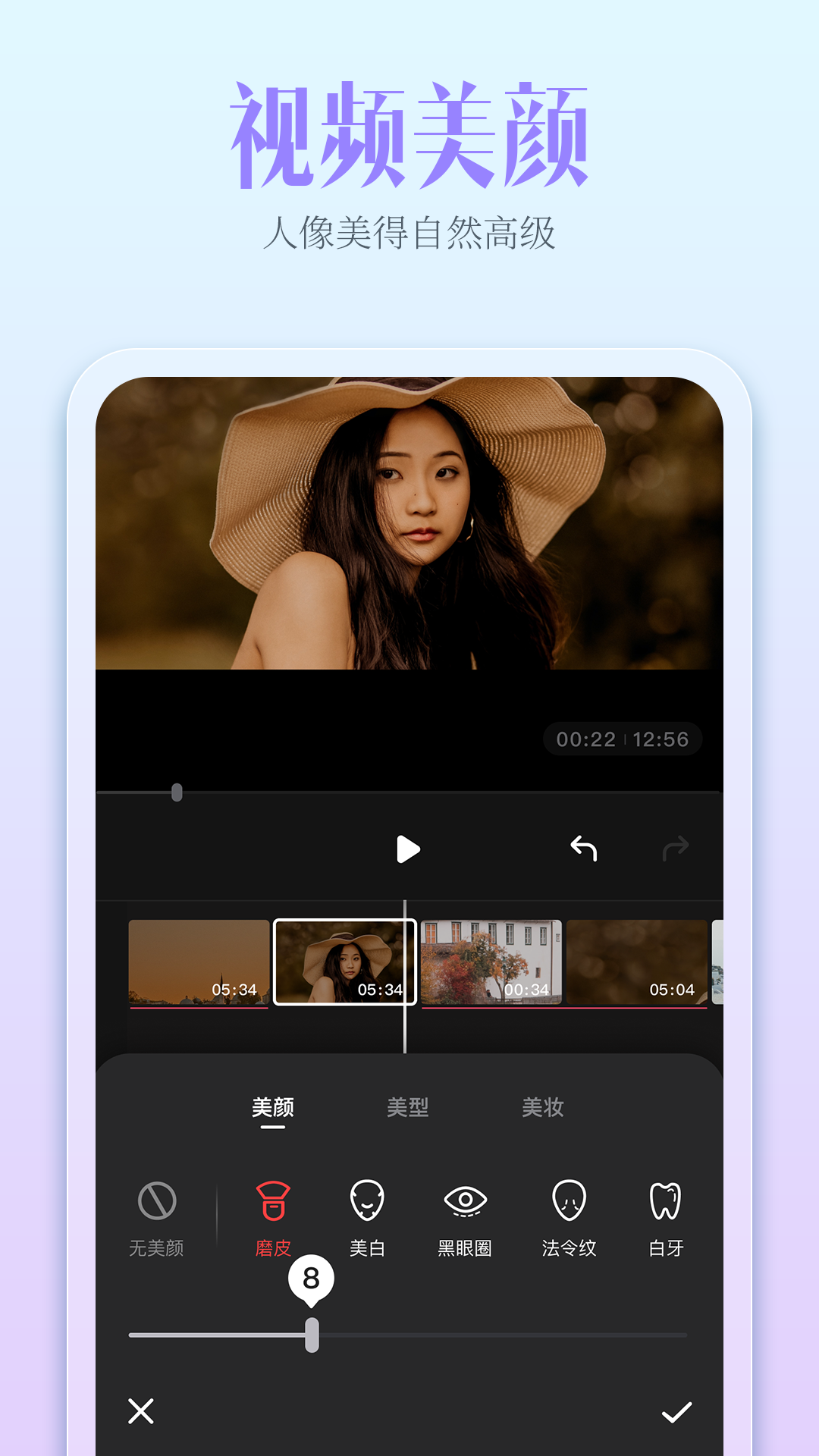
Task: Click the 05:04 clip on the timeline
Action: (x=637, y=965)
